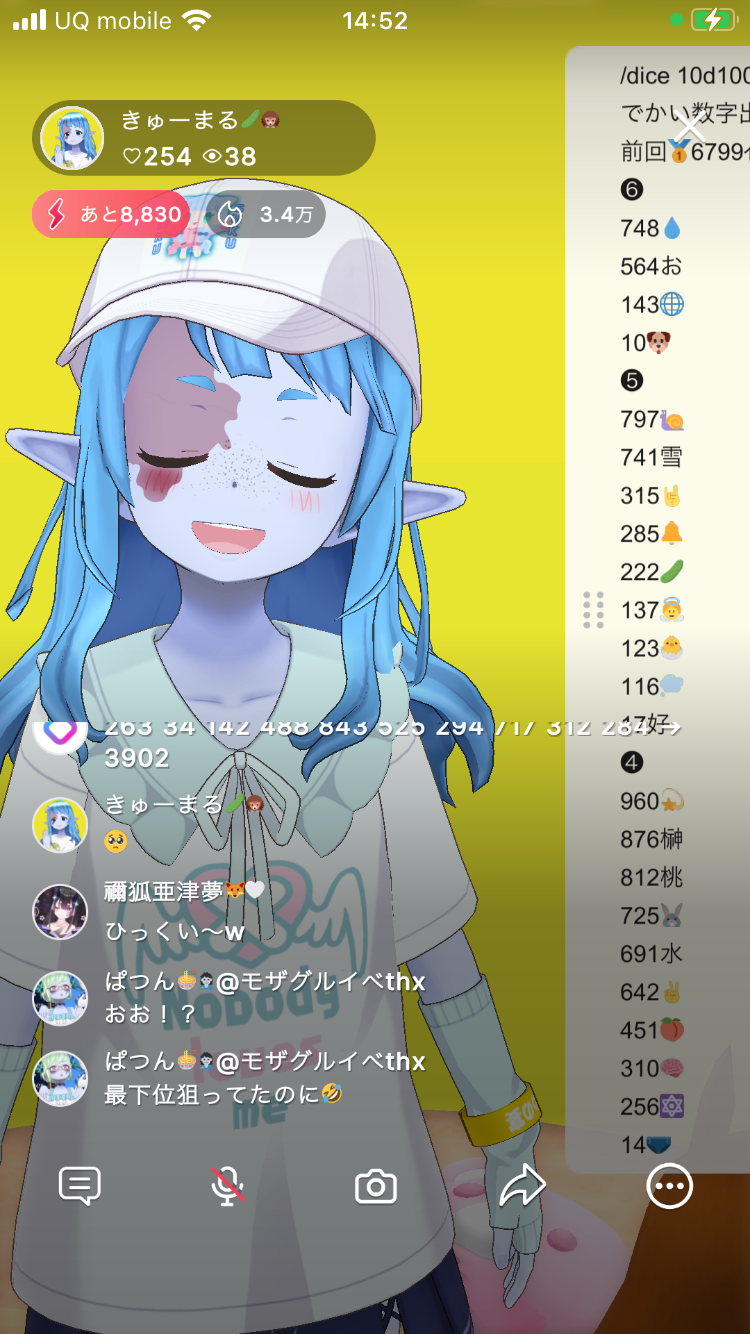Take a screenshot with the camera icon
This screenshot has height=1334, width=750.
coord(376,1187)
